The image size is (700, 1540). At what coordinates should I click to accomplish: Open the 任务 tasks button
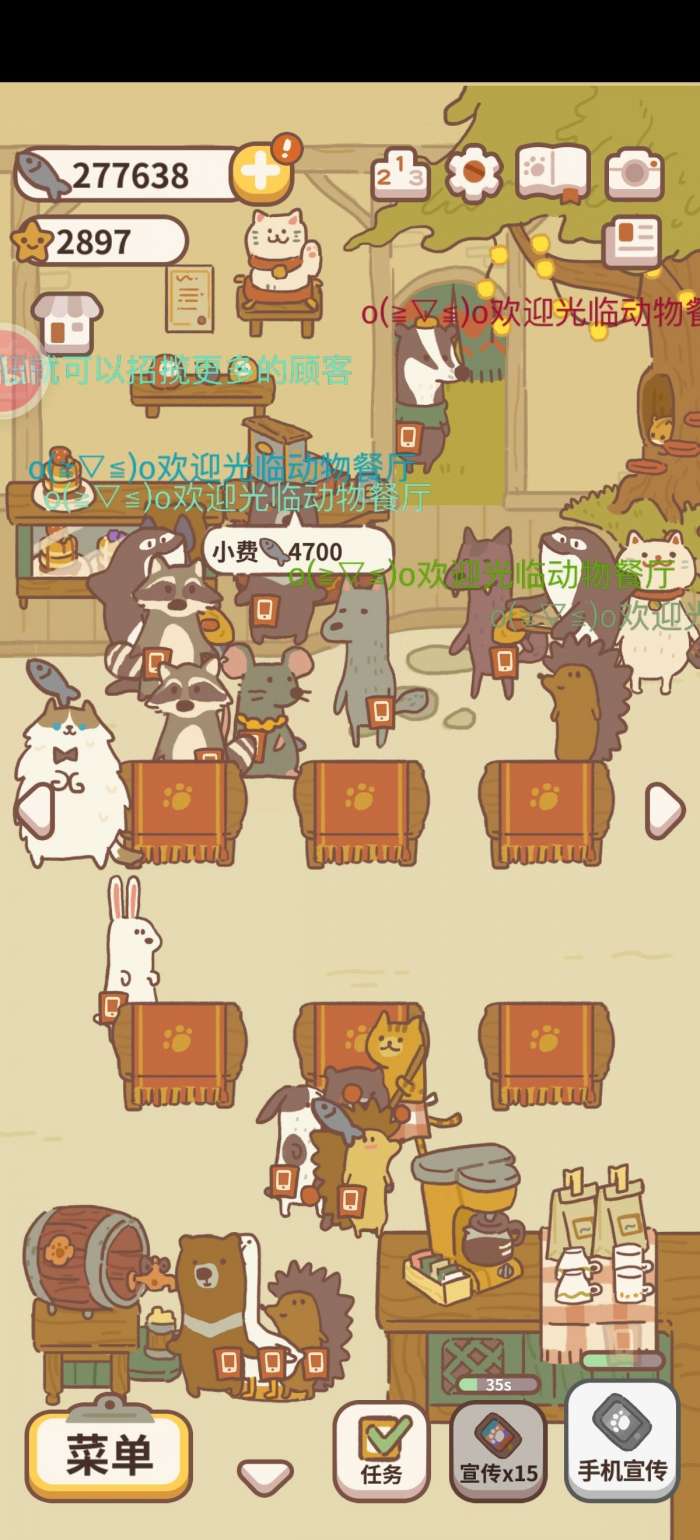click(381, 1451)
